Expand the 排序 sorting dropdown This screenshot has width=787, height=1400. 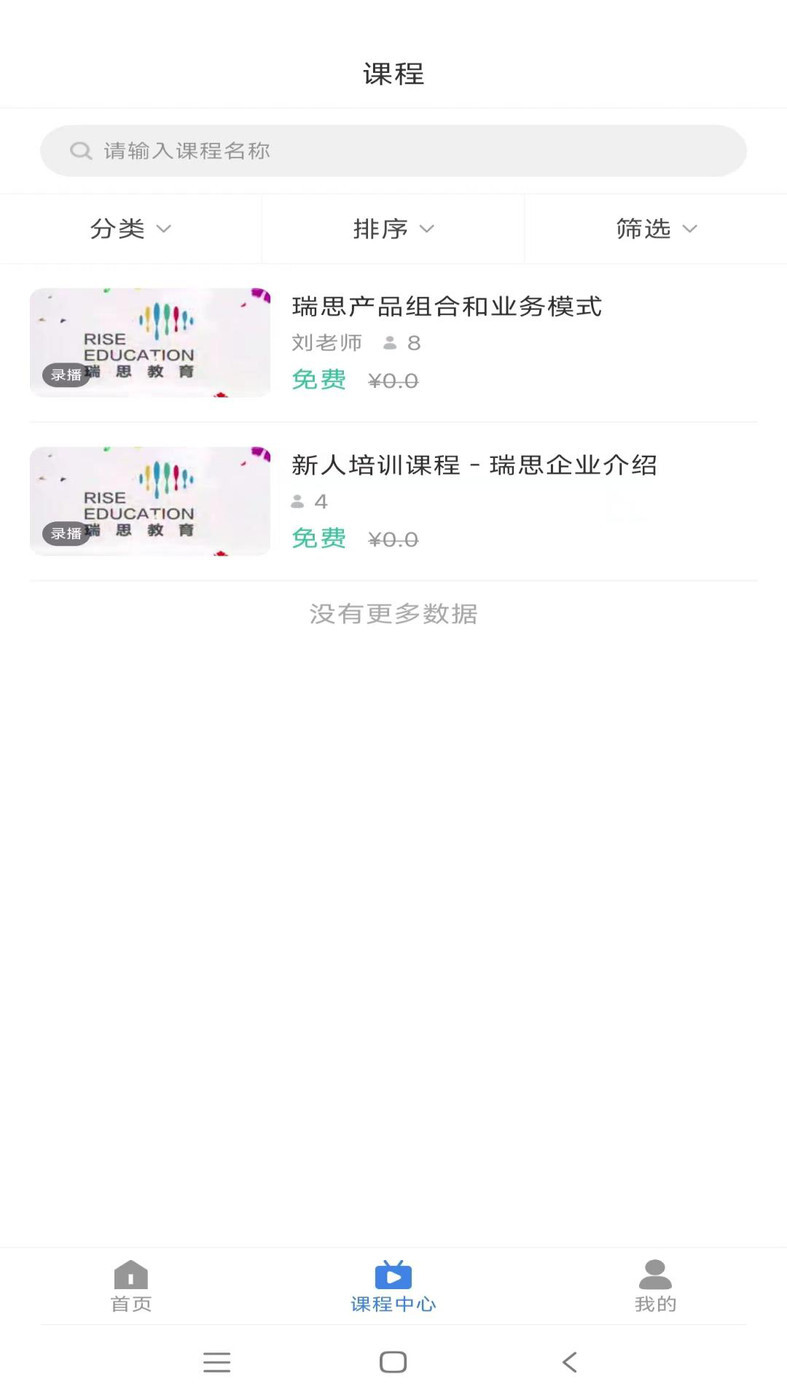[393, 229]
